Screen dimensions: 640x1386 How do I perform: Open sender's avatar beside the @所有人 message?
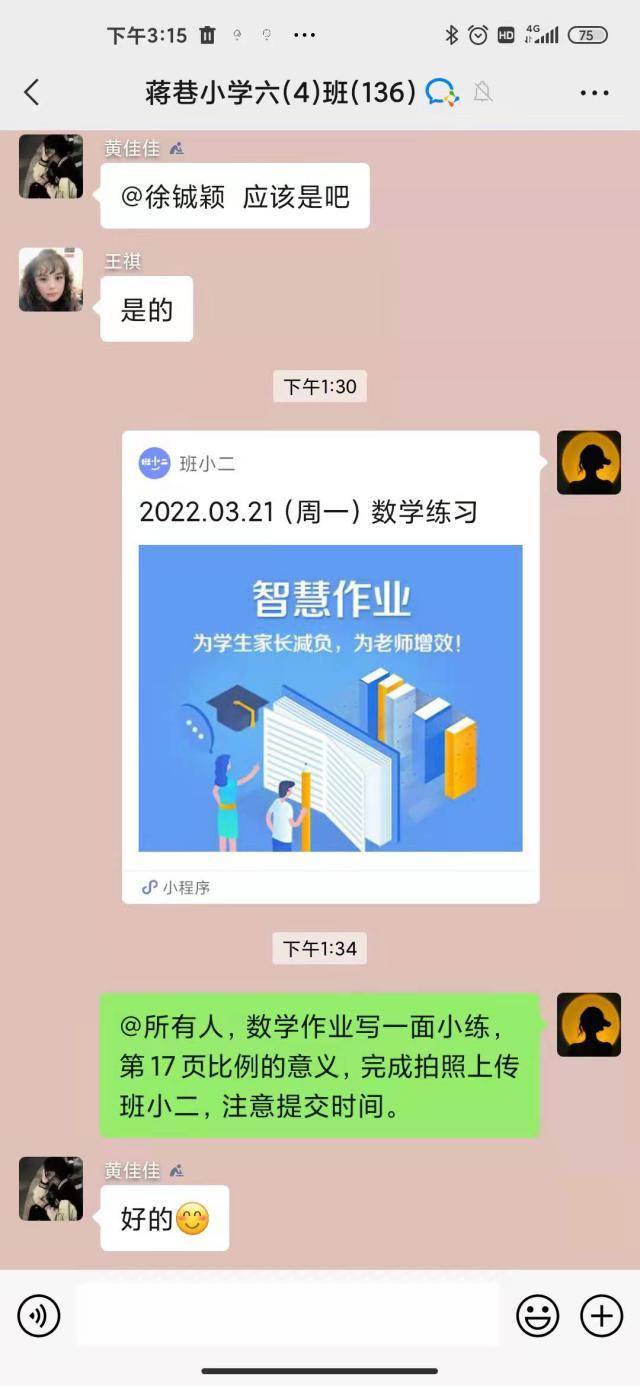tap(588, 1025)
